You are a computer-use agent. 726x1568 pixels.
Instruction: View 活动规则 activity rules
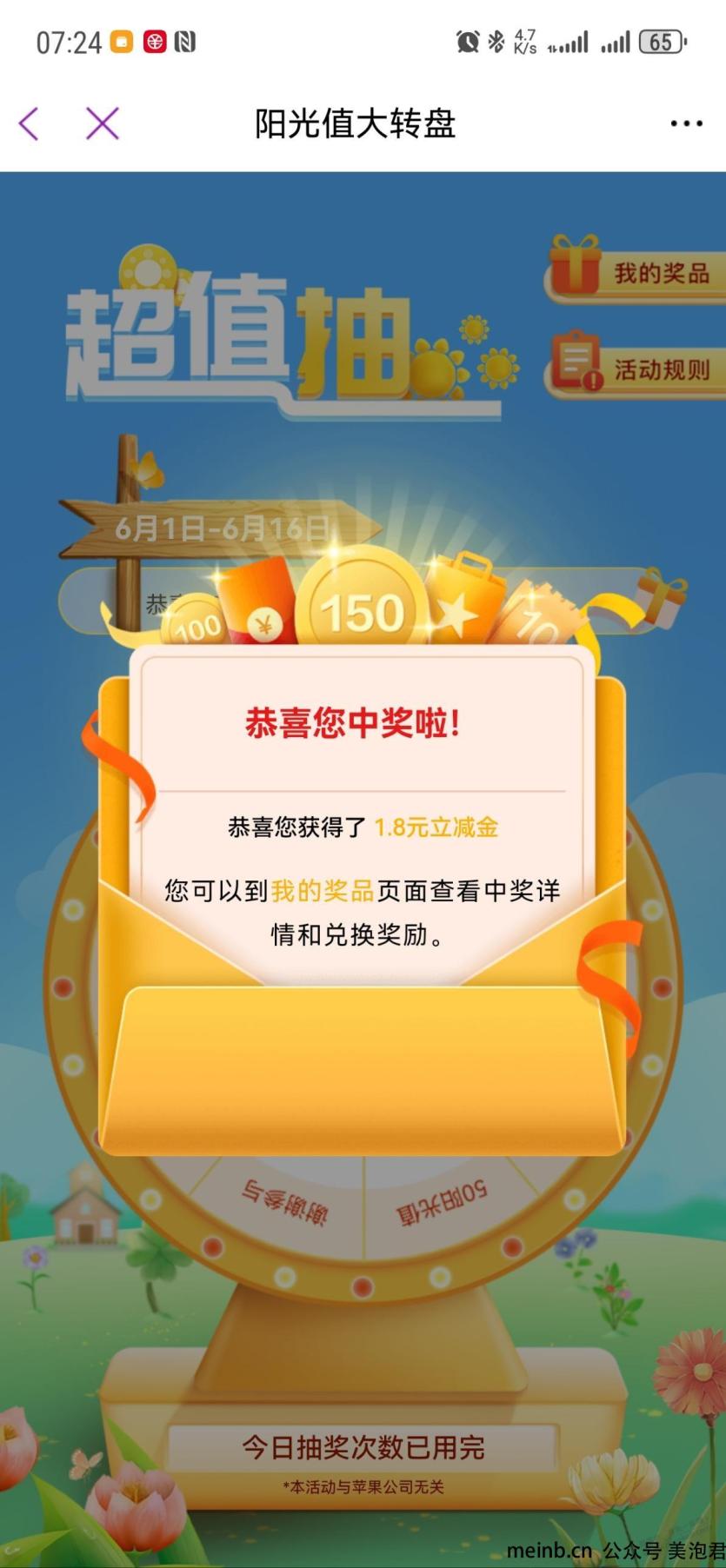(640, 369)
